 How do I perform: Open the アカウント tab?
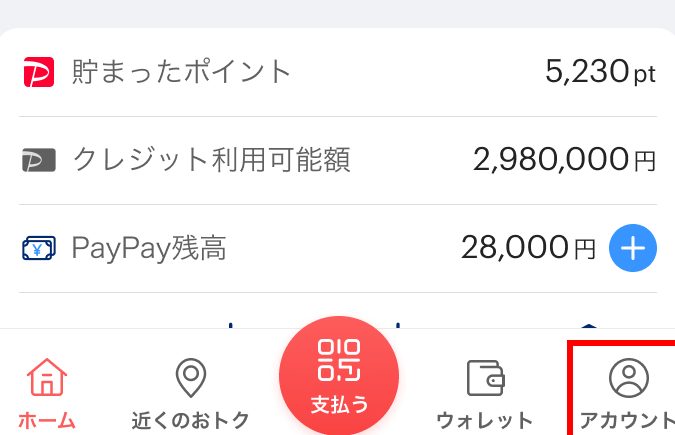pyautogui.click(x=628, y=392)
